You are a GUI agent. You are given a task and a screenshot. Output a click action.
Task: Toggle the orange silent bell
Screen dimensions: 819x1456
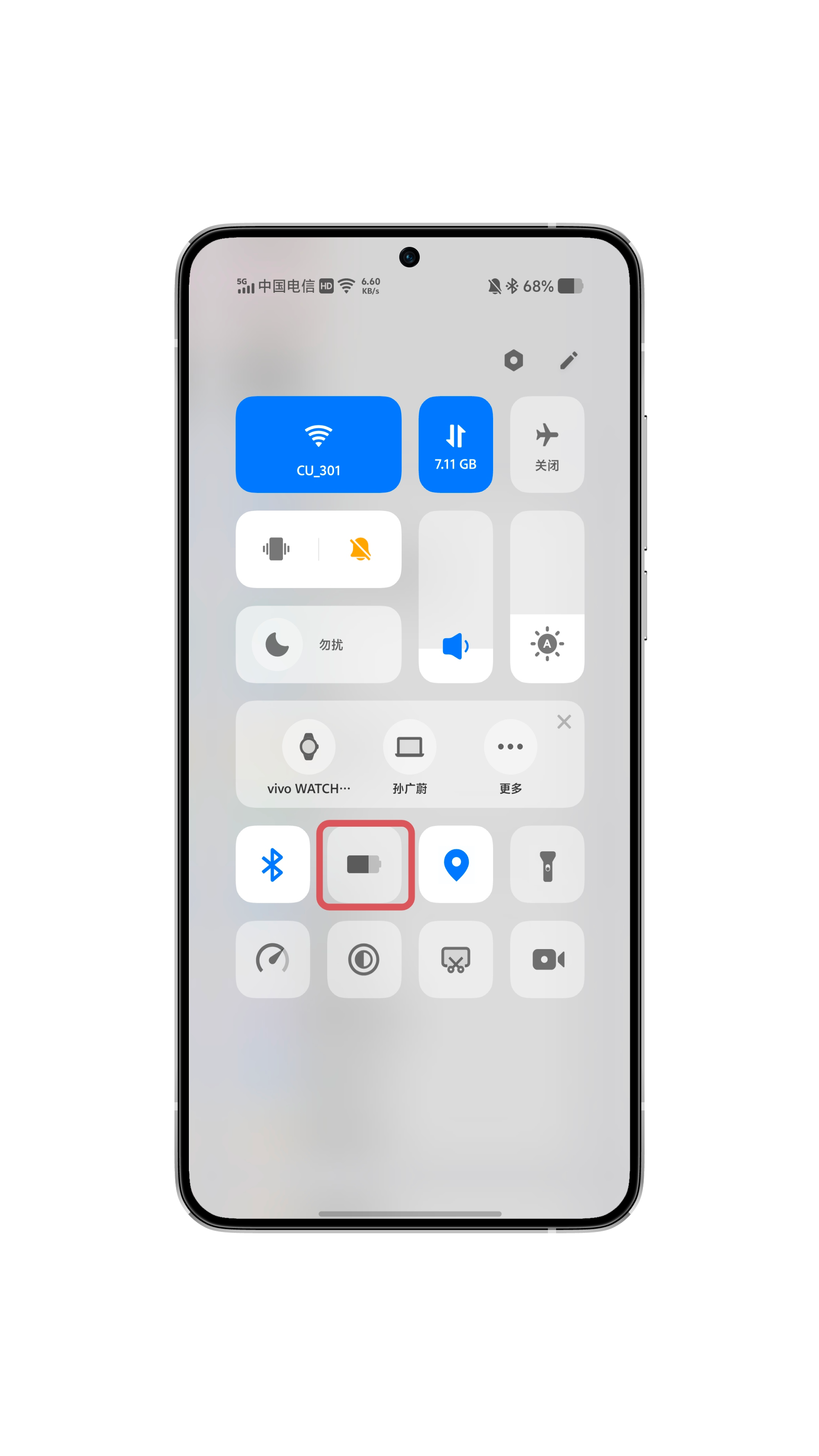click(x=360, y=549)
